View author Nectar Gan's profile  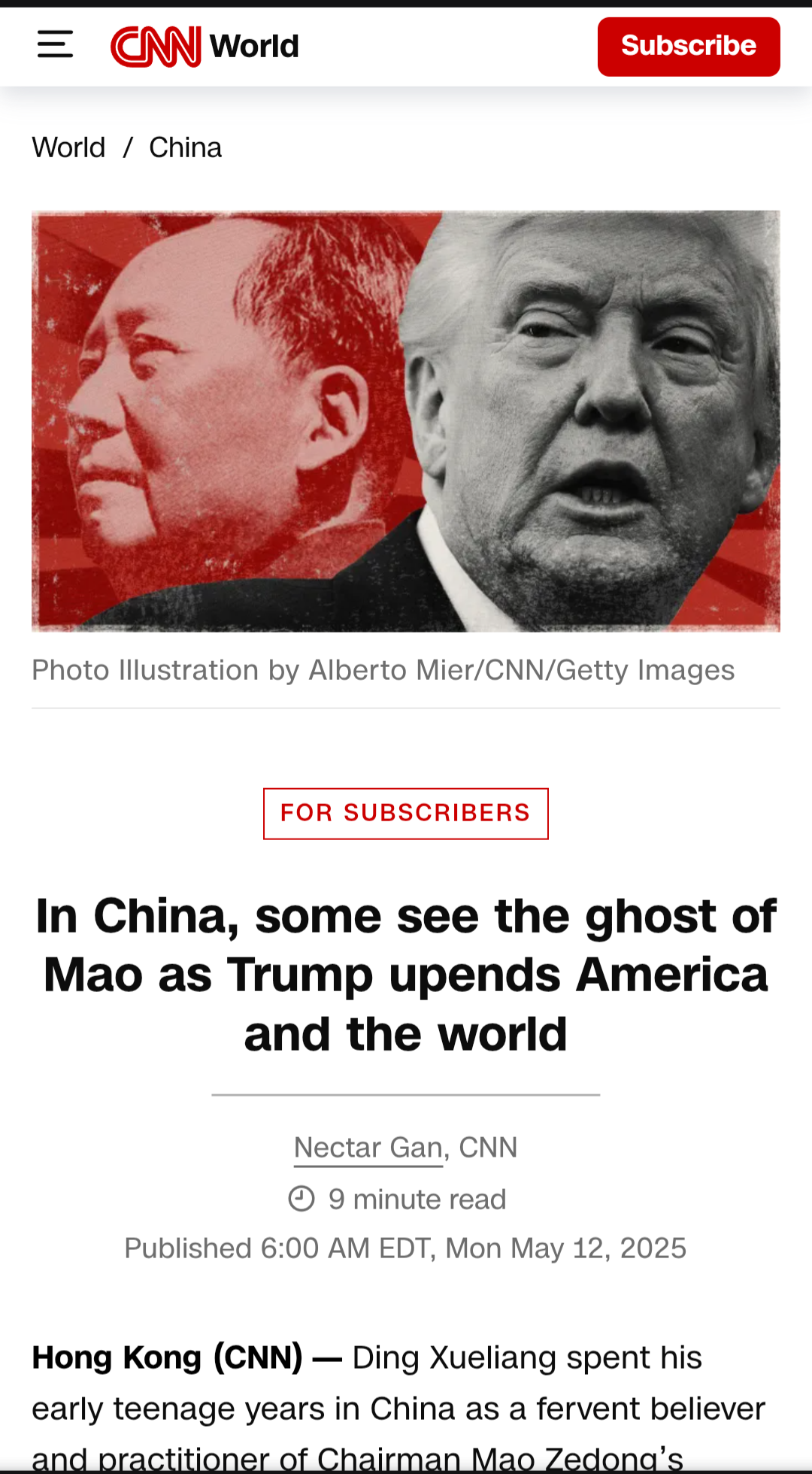pos(368,1148)
